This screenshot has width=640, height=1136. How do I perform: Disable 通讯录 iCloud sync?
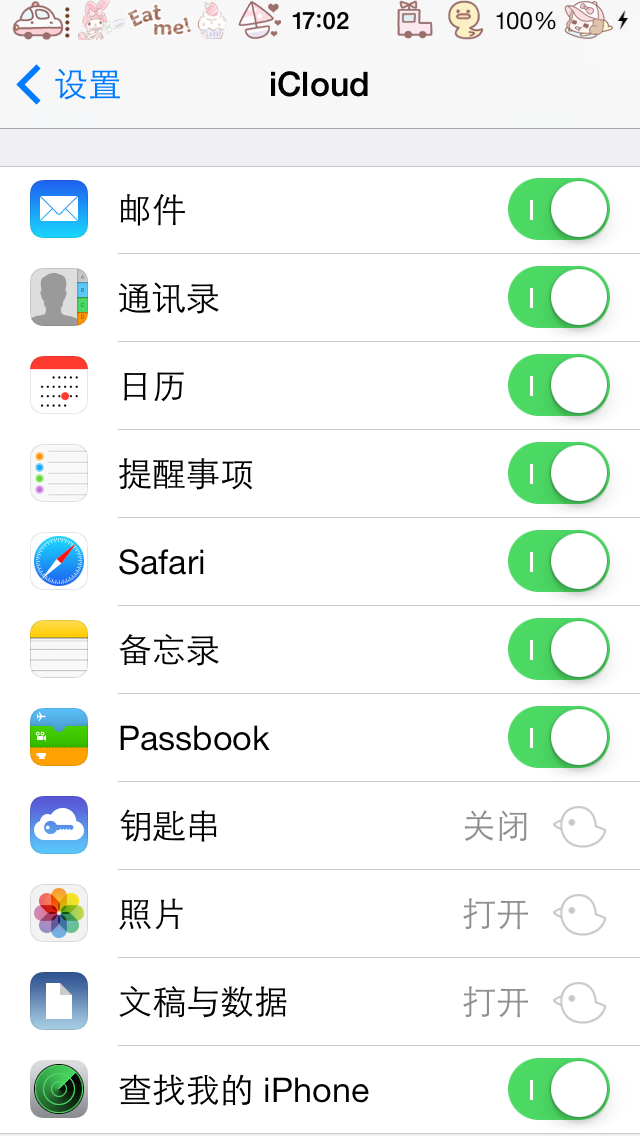558,298
